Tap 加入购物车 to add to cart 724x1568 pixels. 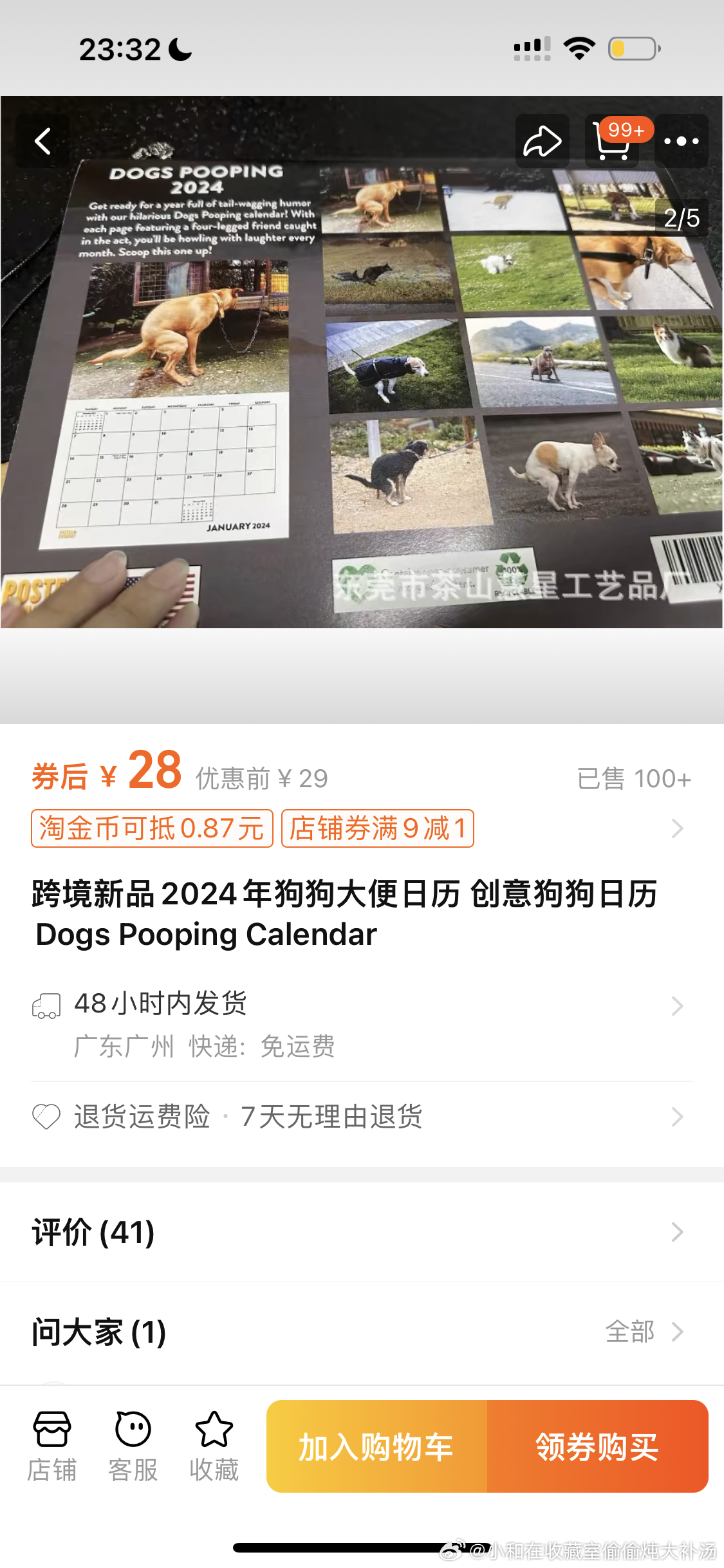click(x=377, y=1446)
